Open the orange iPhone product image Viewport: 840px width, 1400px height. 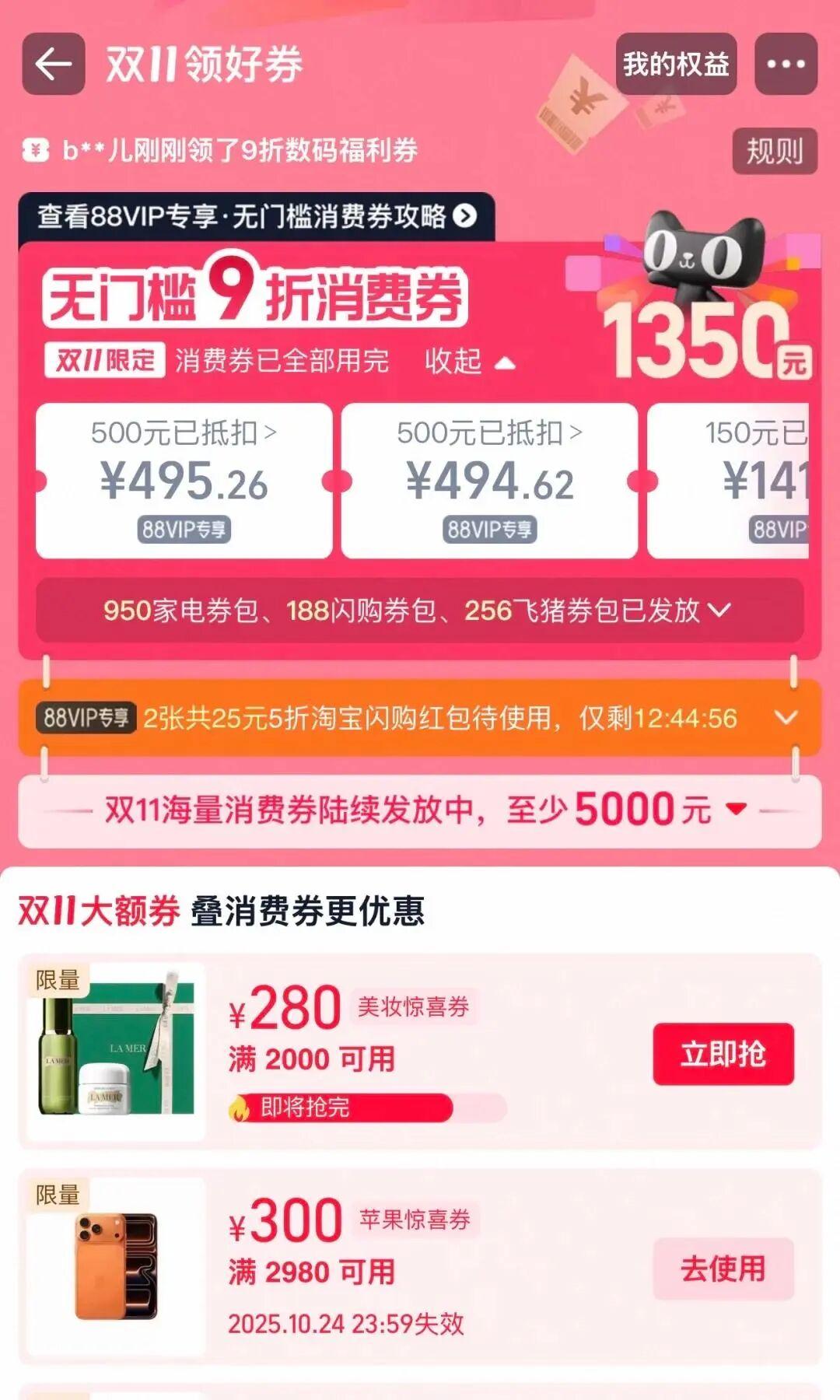pos(116,1266)
